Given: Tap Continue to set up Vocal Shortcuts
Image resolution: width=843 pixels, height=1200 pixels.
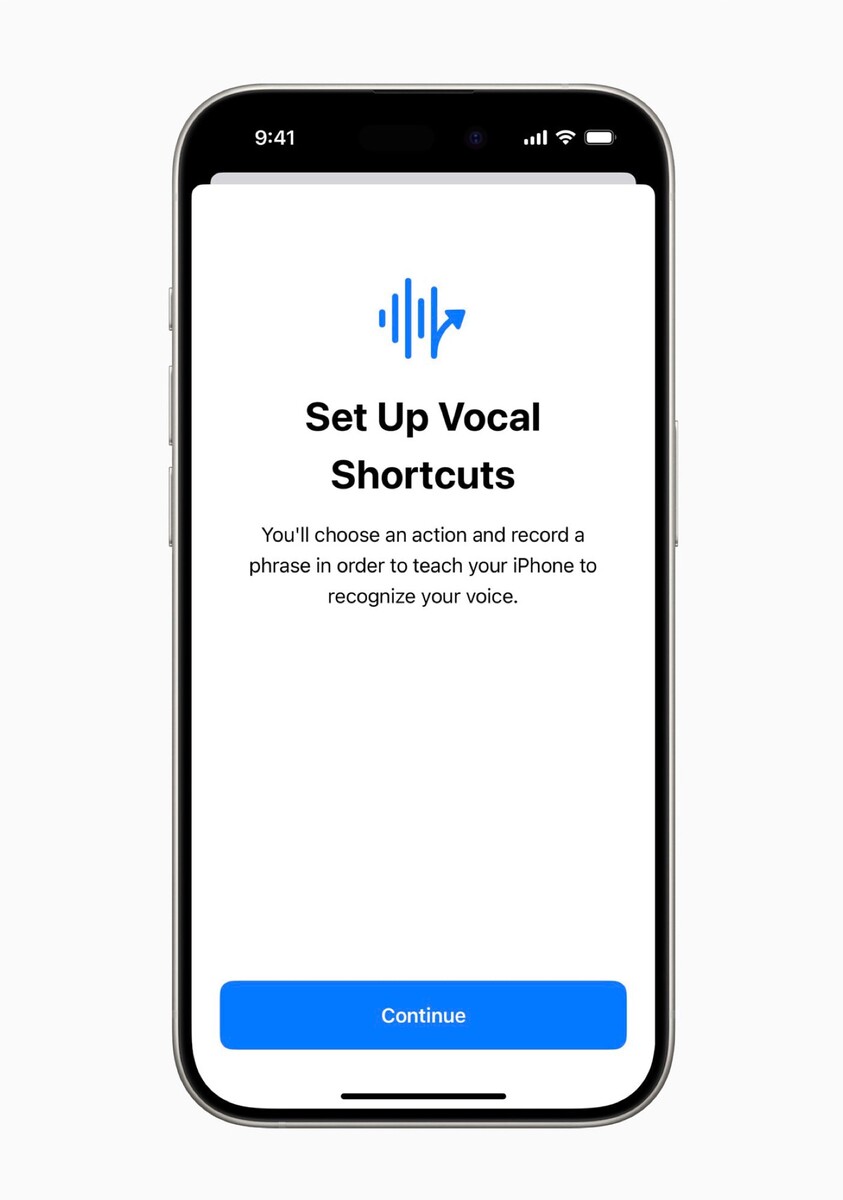Looking at the screenshot, I should pos(423,1015).
